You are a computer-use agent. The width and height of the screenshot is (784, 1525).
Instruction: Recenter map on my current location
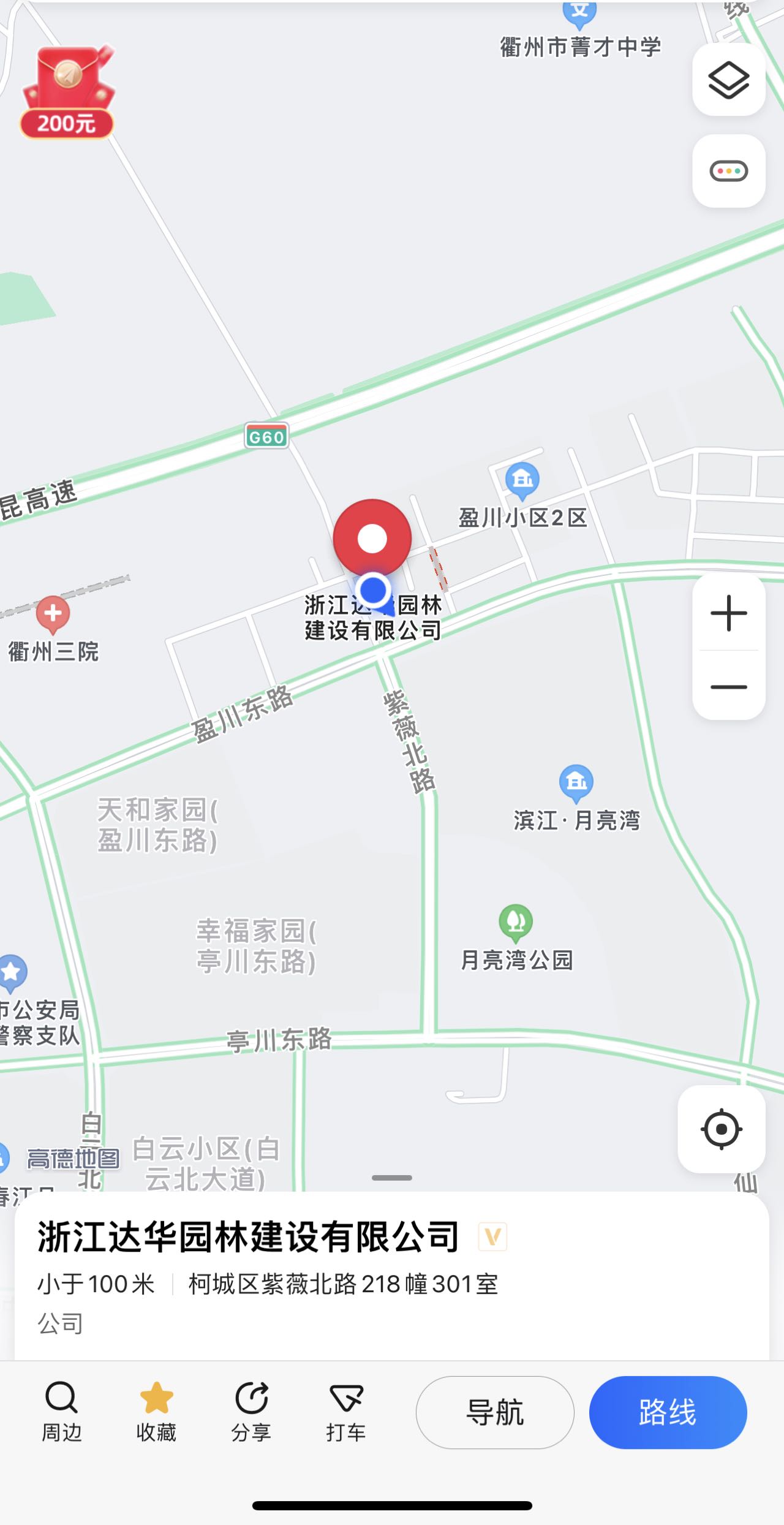click(x=722, y=1129)
